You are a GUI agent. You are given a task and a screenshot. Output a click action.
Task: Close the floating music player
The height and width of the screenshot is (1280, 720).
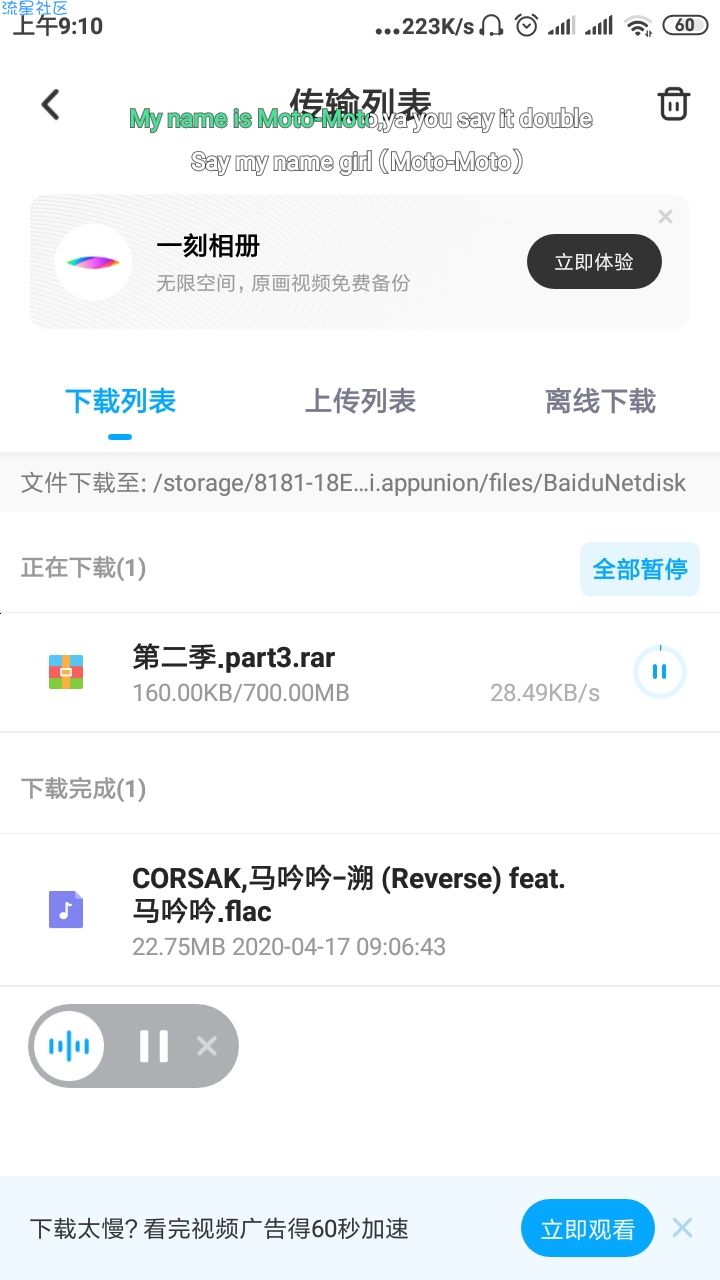[x=207, y=1046]
